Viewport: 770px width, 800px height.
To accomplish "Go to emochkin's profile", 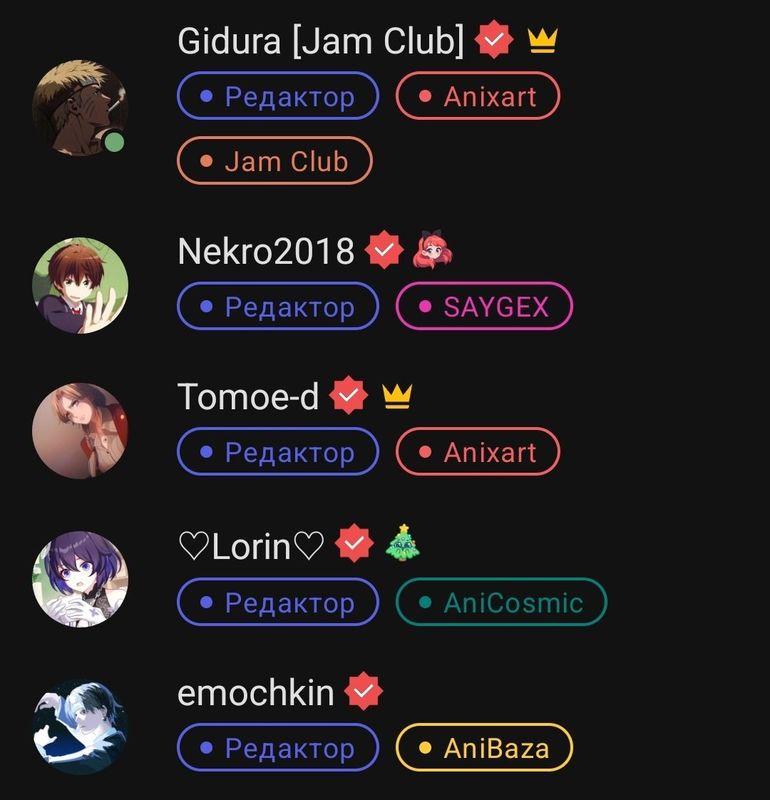I will (256, 693).
